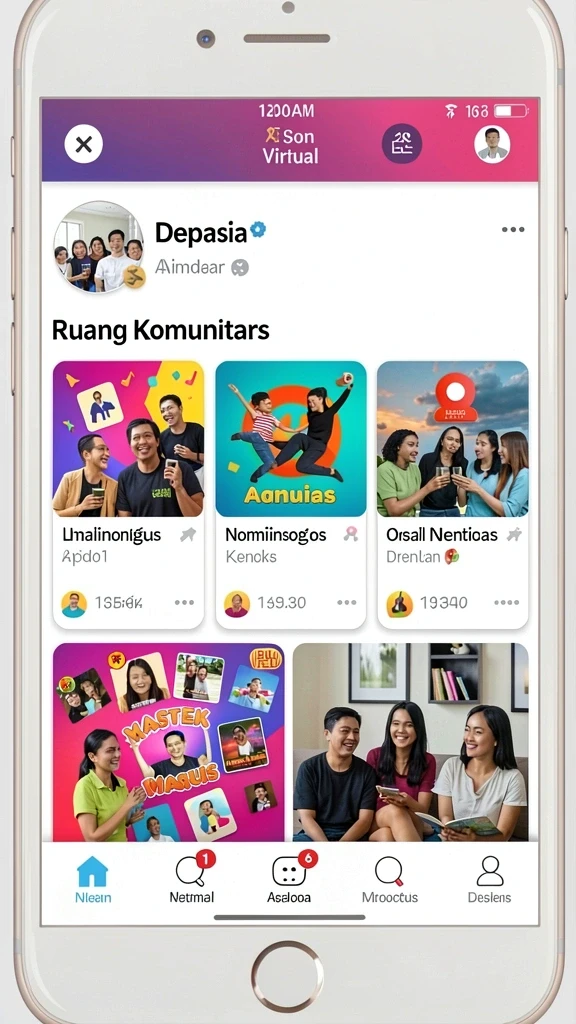Viewport: 576px width, 1024px height.
Task: Switch to the Deslens profile tab
Action: tap(489, 879)
